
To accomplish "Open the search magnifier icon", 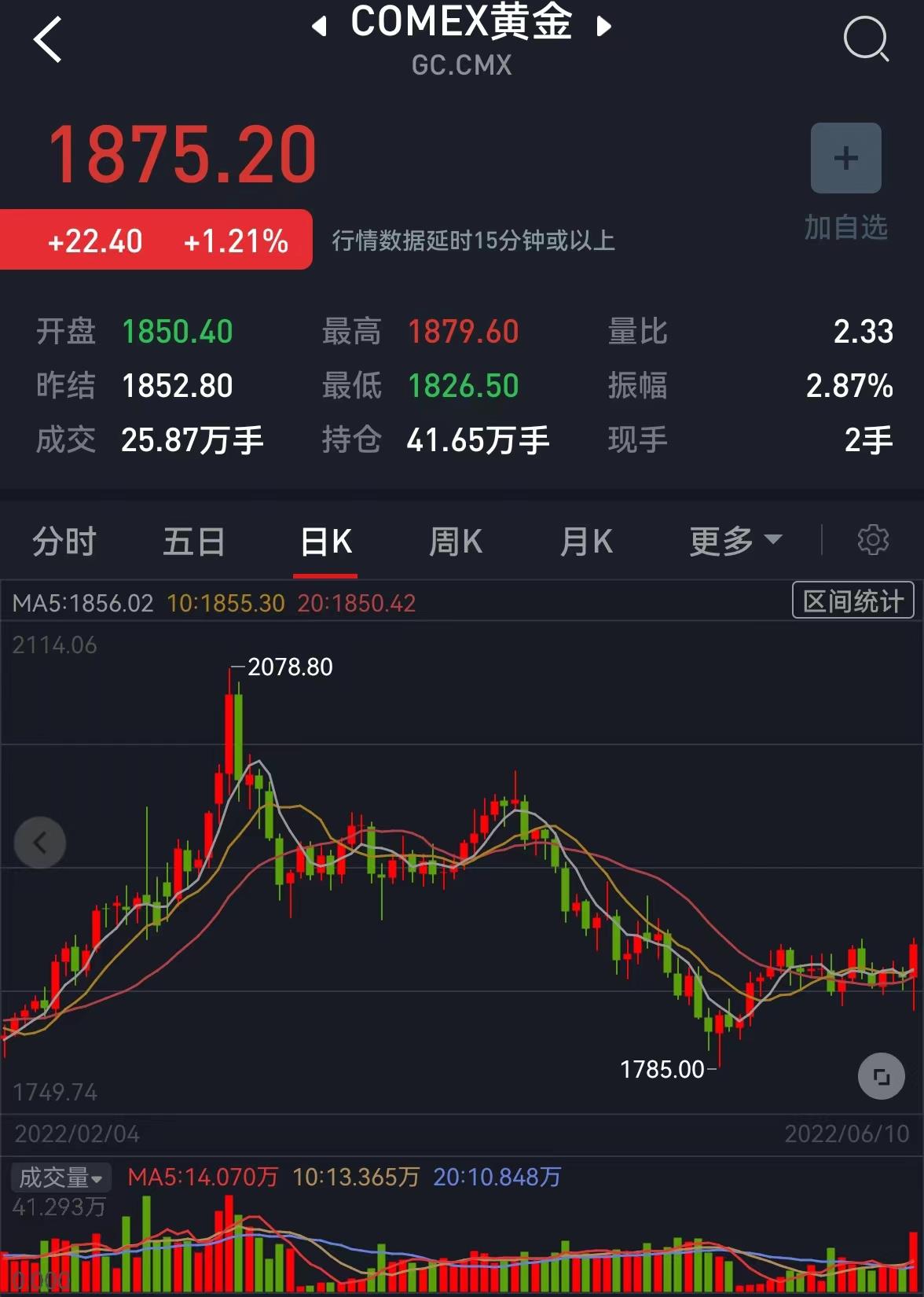I will [x=865, y=39].
